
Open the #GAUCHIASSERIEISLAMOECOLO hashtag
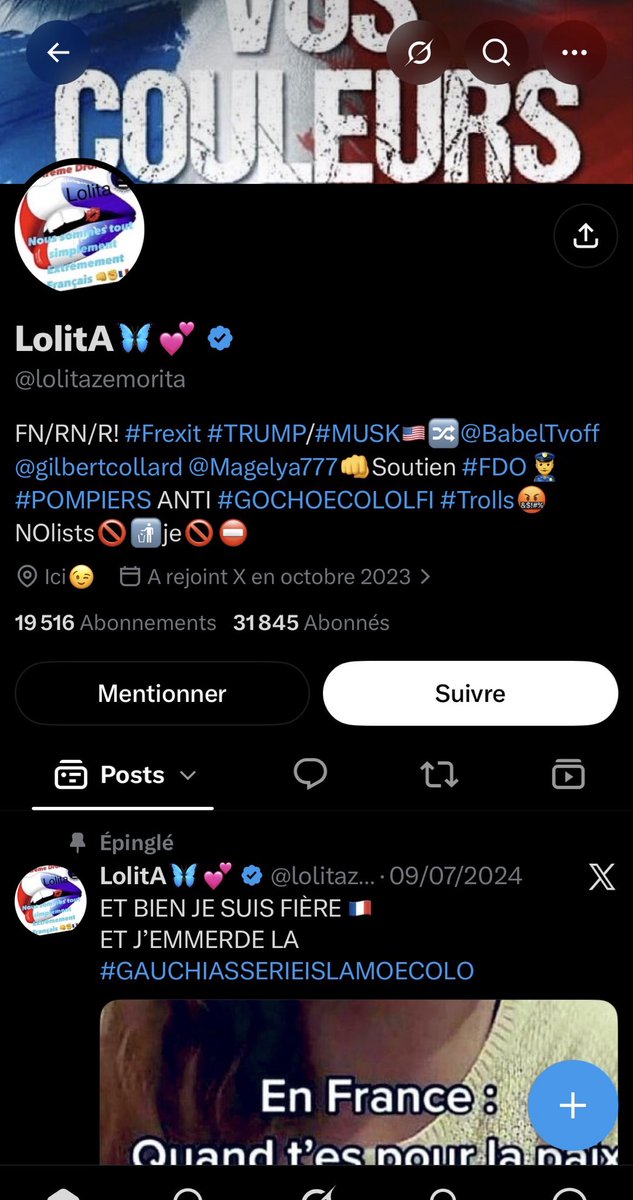tap(287, 970)
